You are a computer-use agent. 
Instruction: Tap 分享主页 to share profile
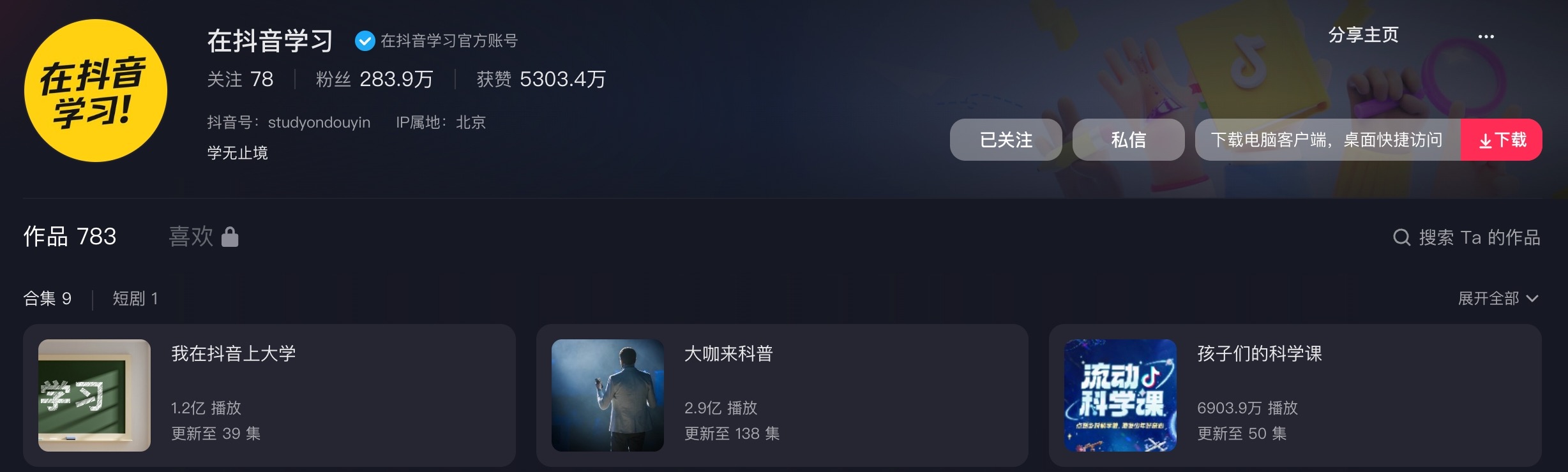1363,34
